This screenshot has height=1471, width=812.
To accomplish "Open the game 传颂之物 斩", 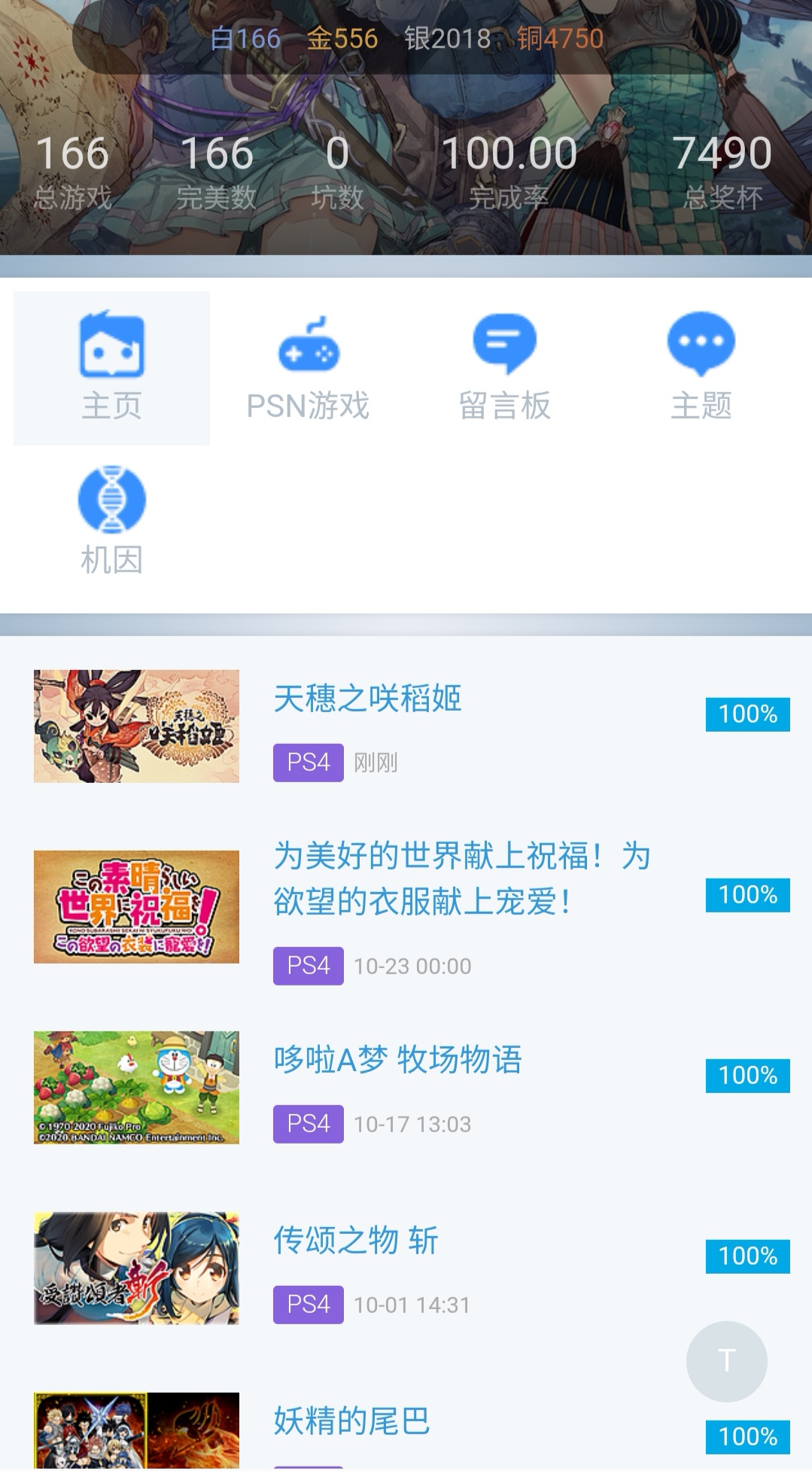I will click(x=355, y=1241).
